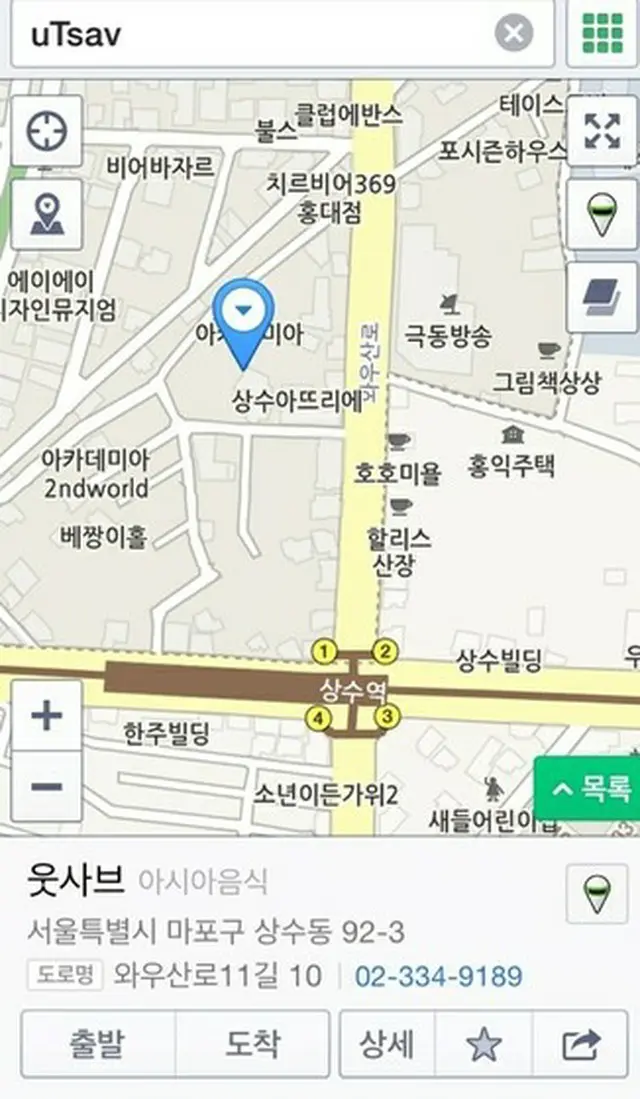
Task: Open the map pin location button
Action: click(46, 214)
